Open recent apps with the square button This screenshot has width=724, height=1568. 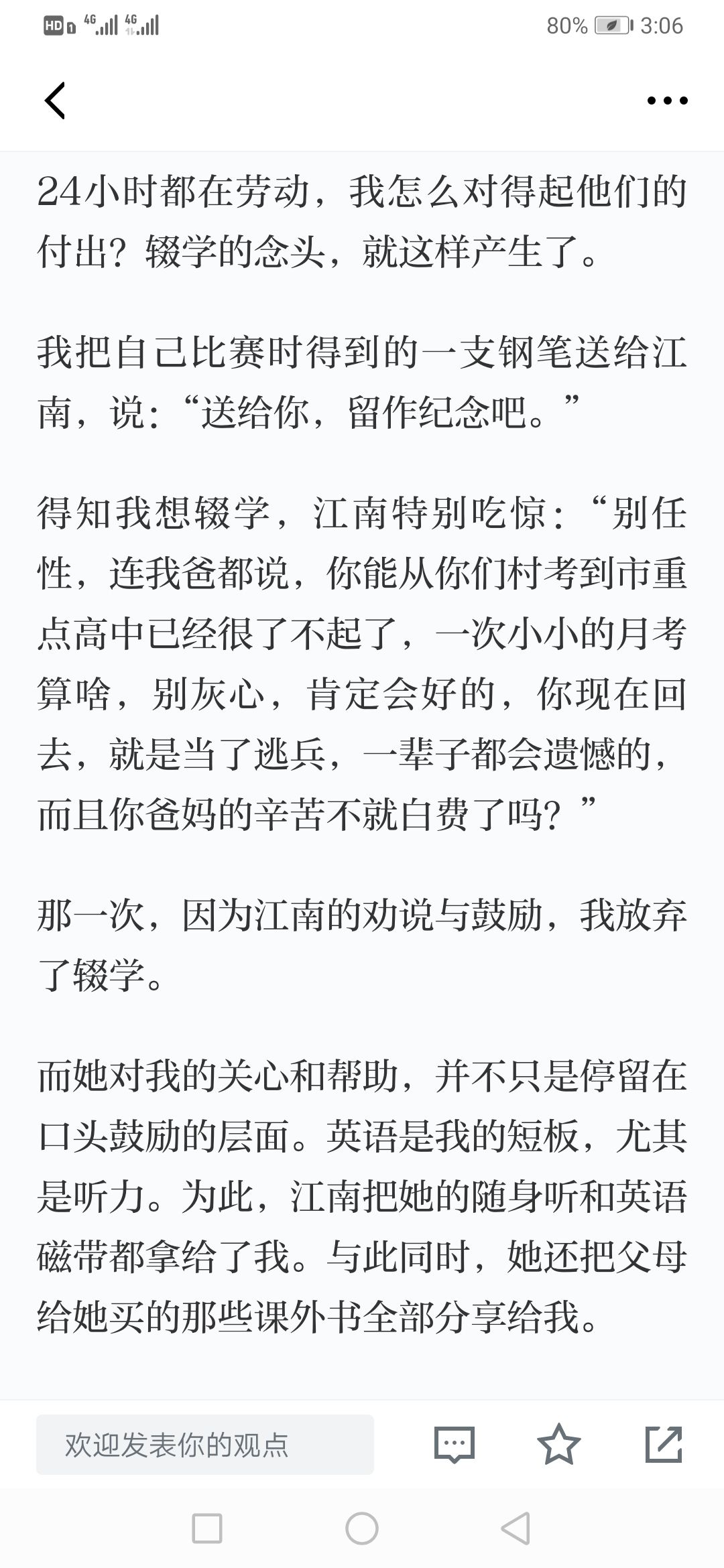click(207, 1528)
